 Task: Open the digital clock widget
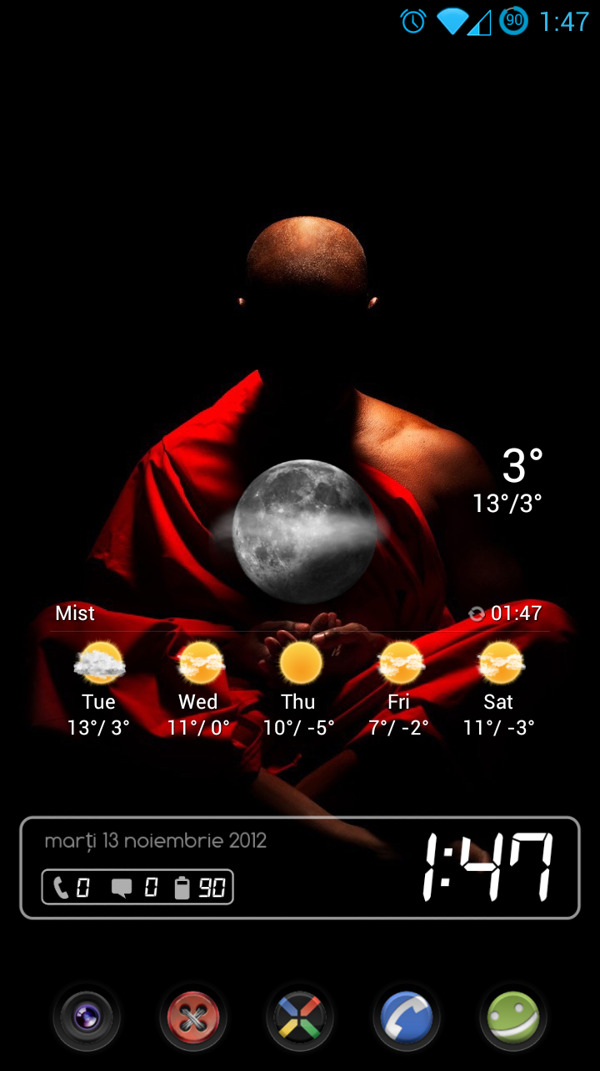[486, 866]
